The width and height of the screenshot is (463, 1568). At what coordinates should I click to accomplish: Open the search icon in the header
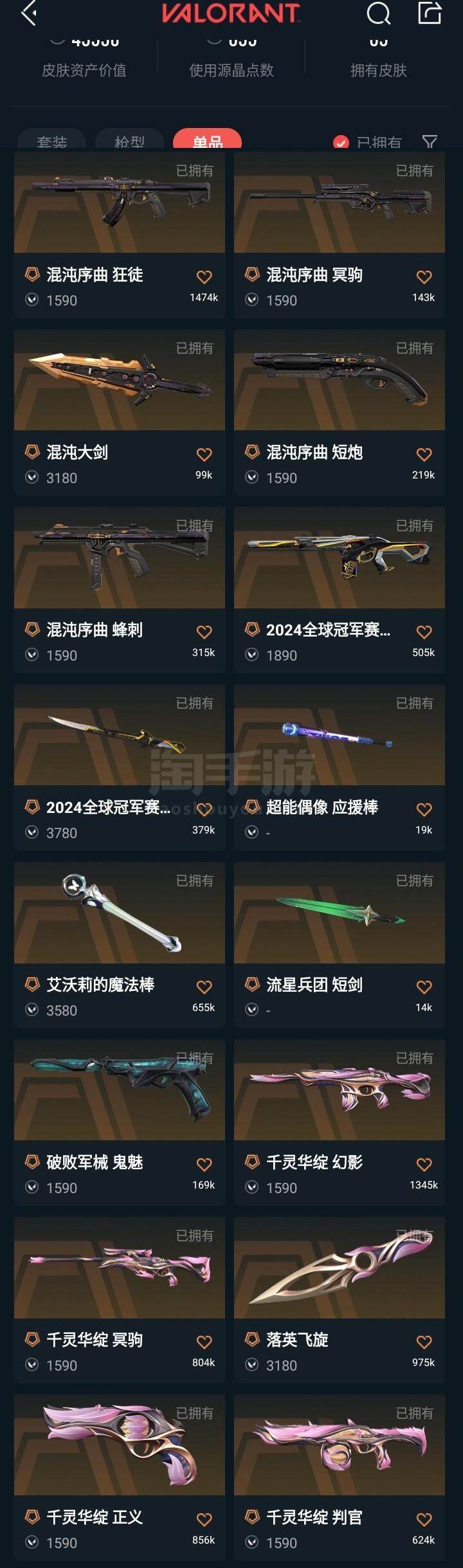click(378, 13)
